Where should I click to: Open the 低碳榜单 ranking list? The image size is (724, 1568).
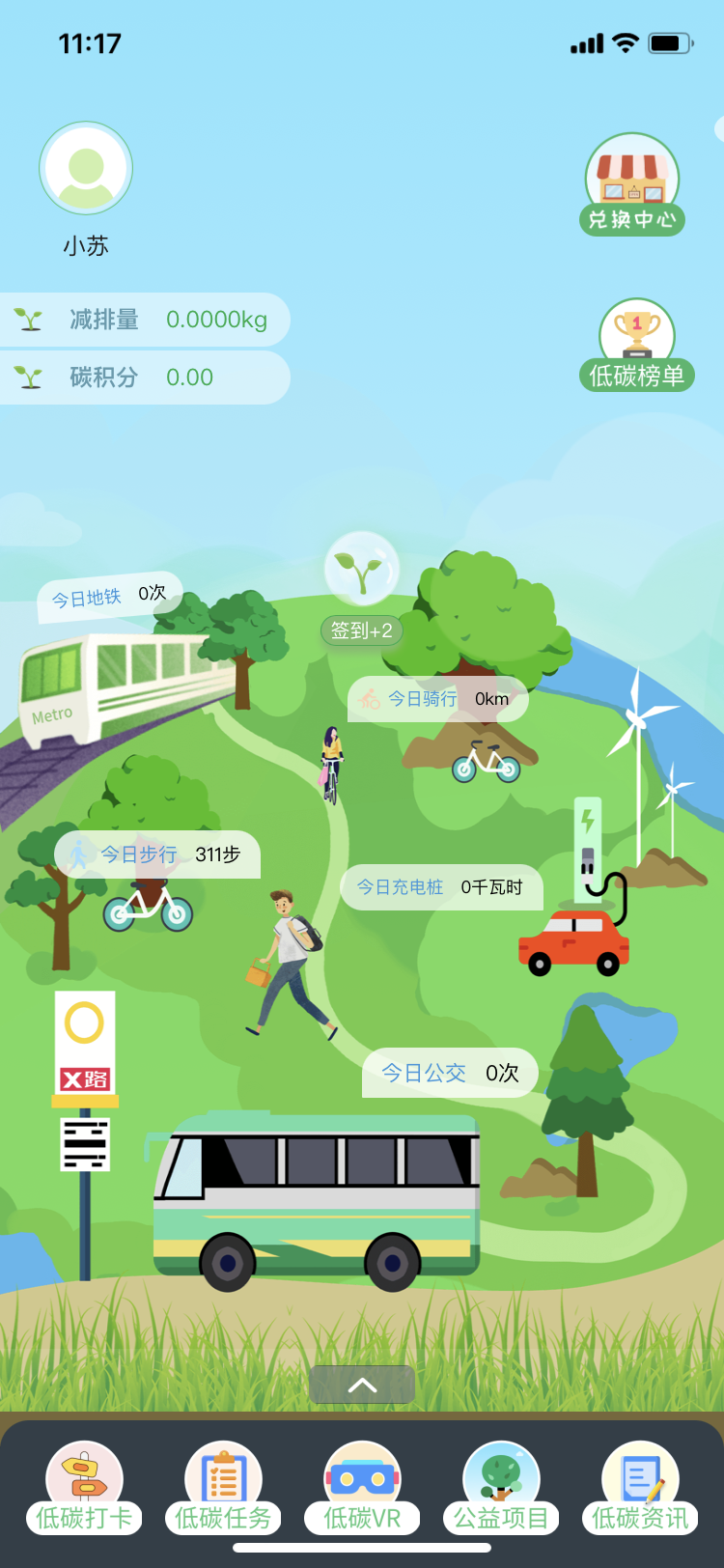(x=636, y=345)
